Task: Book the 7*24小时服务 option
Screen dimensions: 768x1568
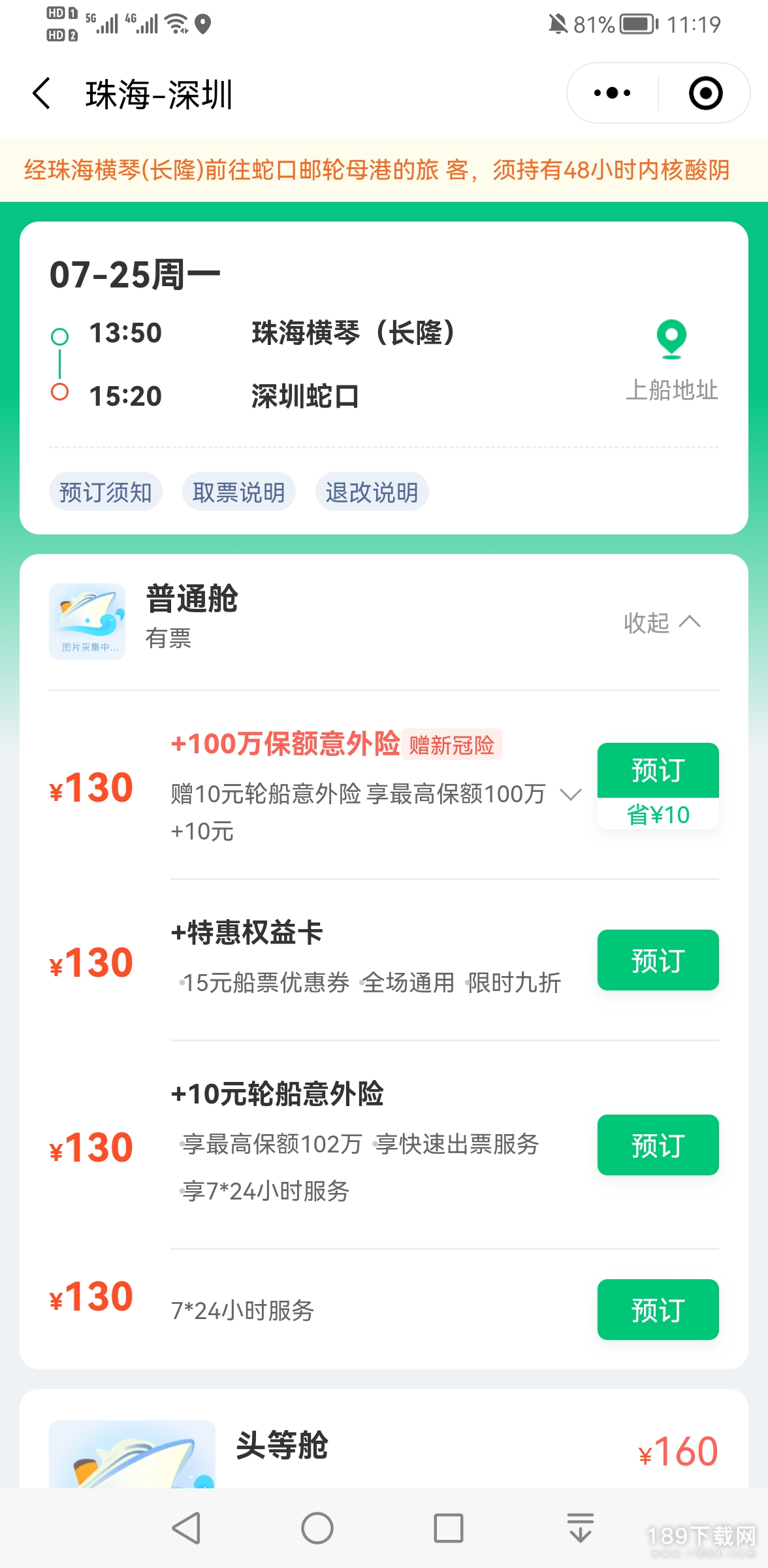Action: coord(658,1310)
